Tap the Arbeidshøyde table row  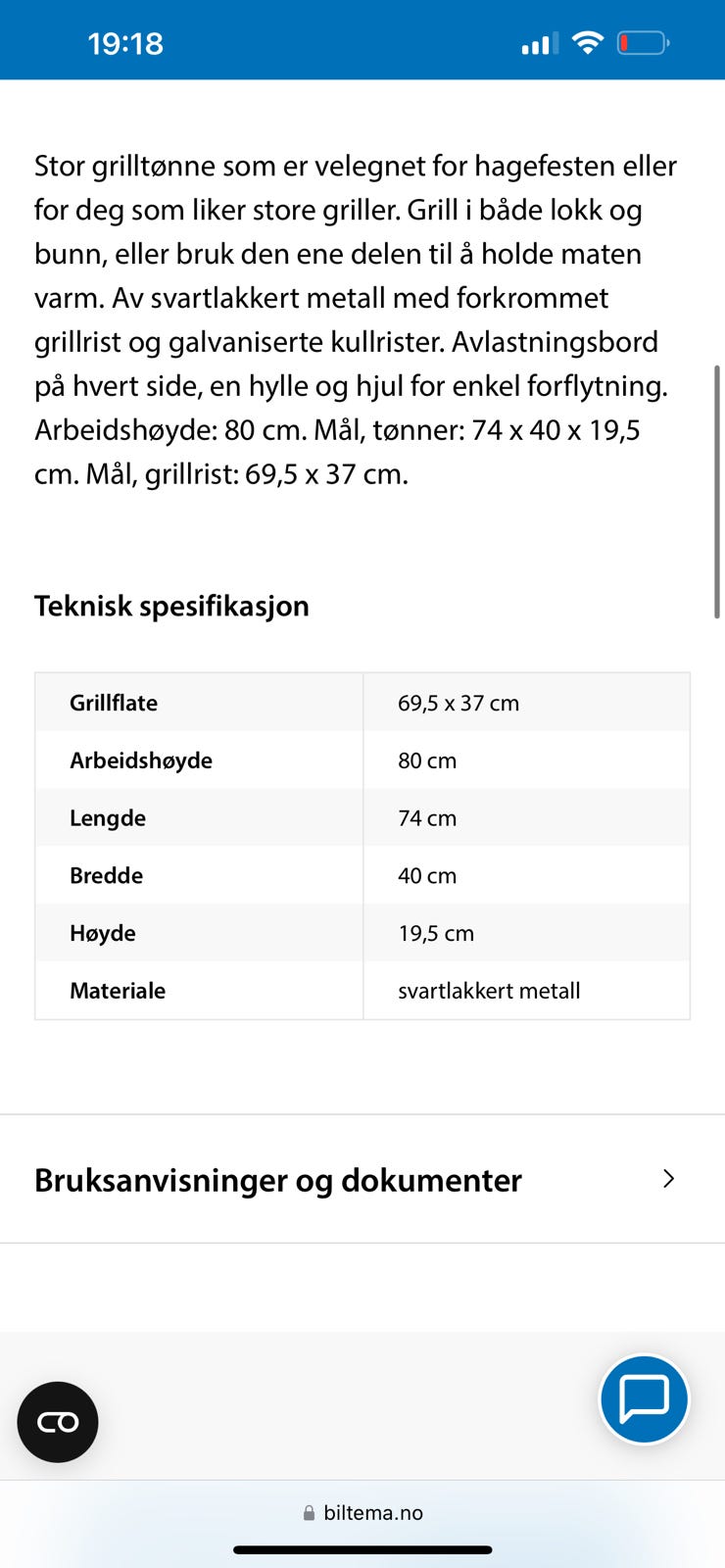point(362,759)
